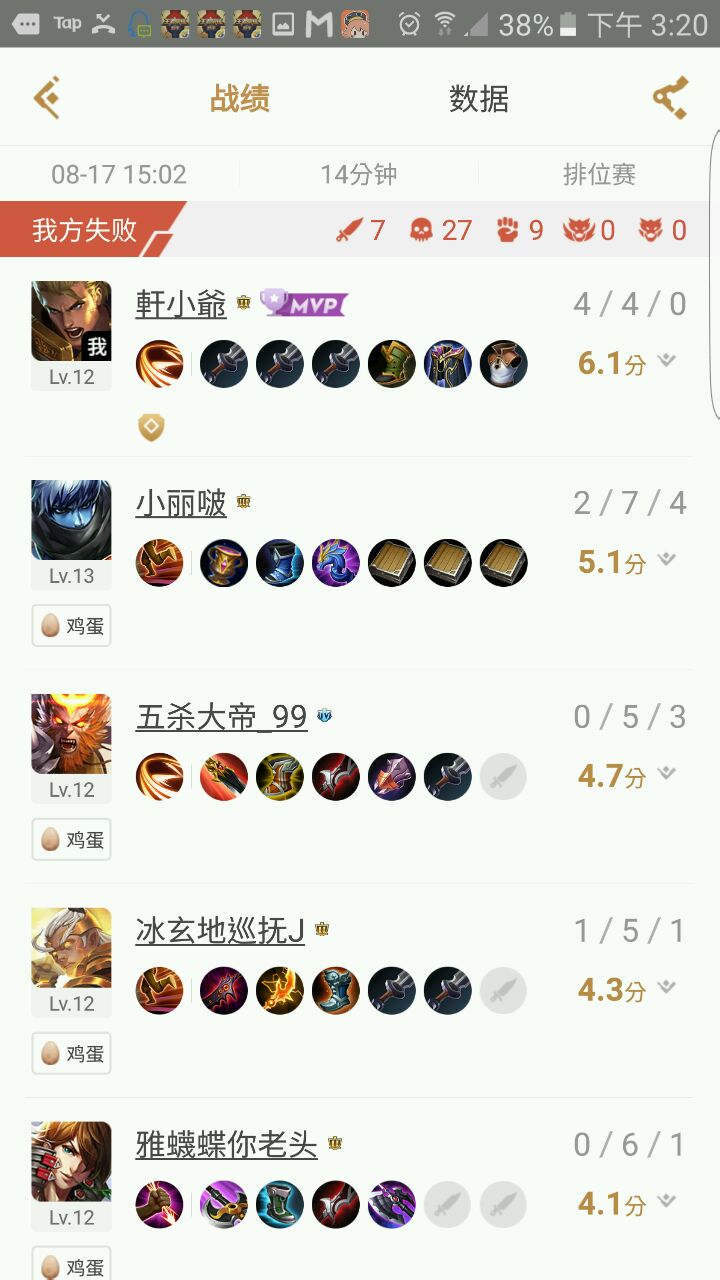Open player 軒小爺's profile link

click(x=181, y=304)
